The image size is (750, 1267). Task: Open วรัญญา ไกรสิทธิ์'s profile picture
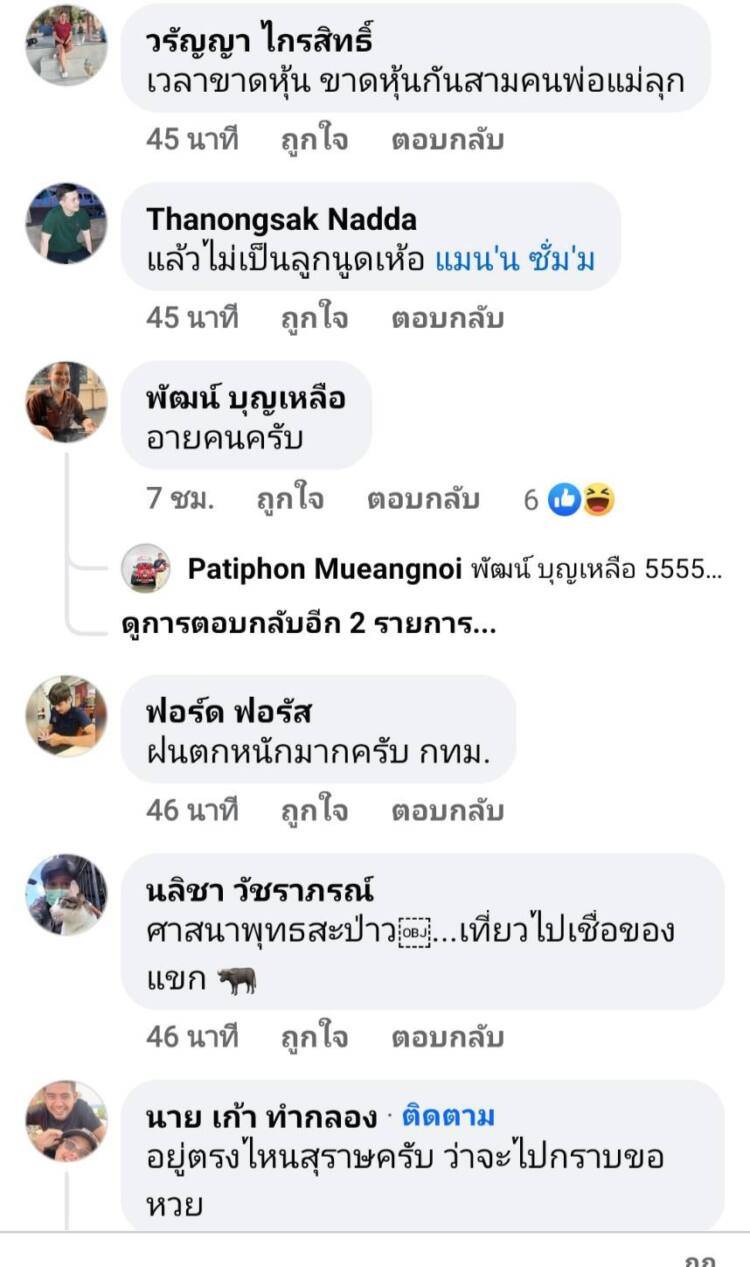click(66, 45)
